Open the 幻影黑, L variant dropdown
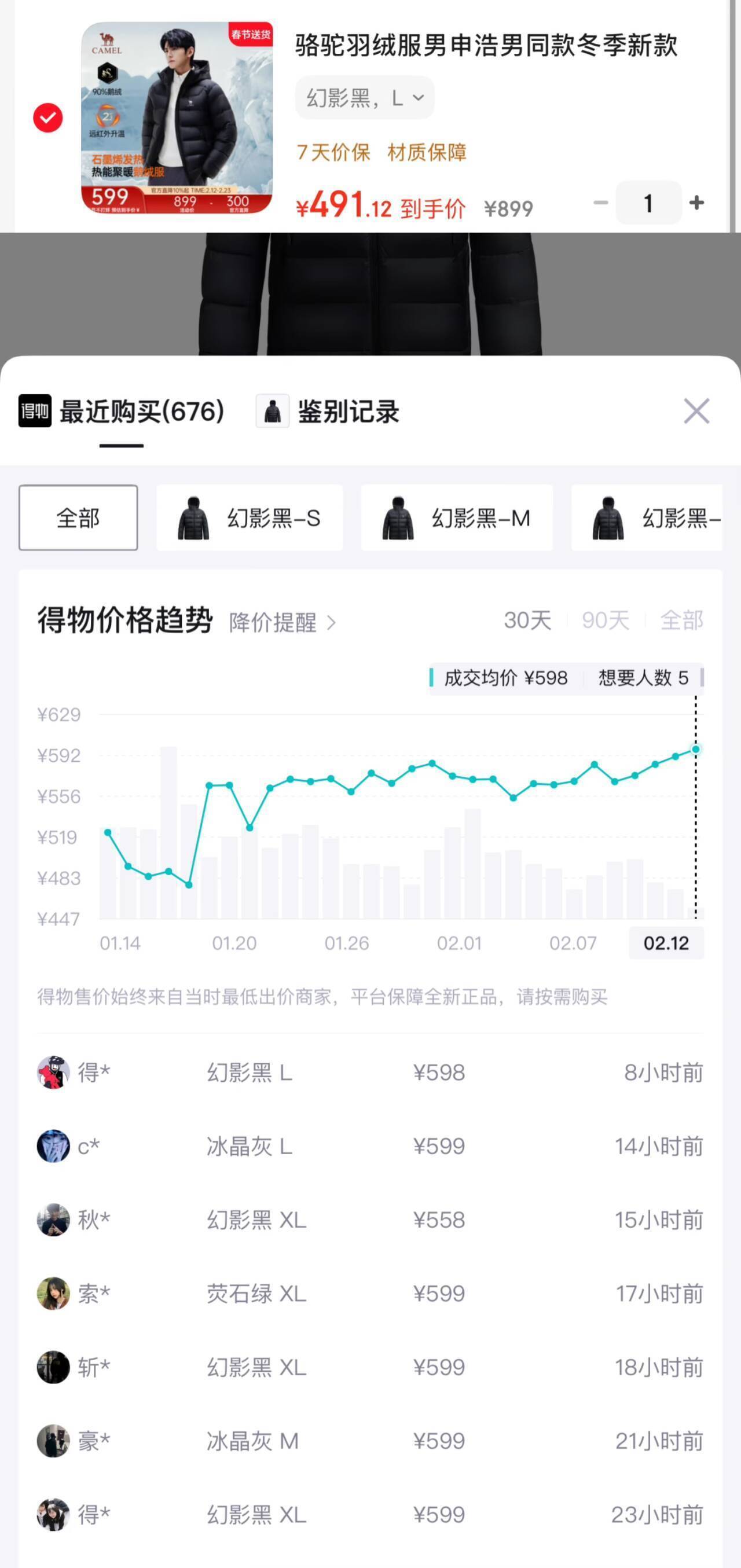741x1568 pixels. coord(364,97)
